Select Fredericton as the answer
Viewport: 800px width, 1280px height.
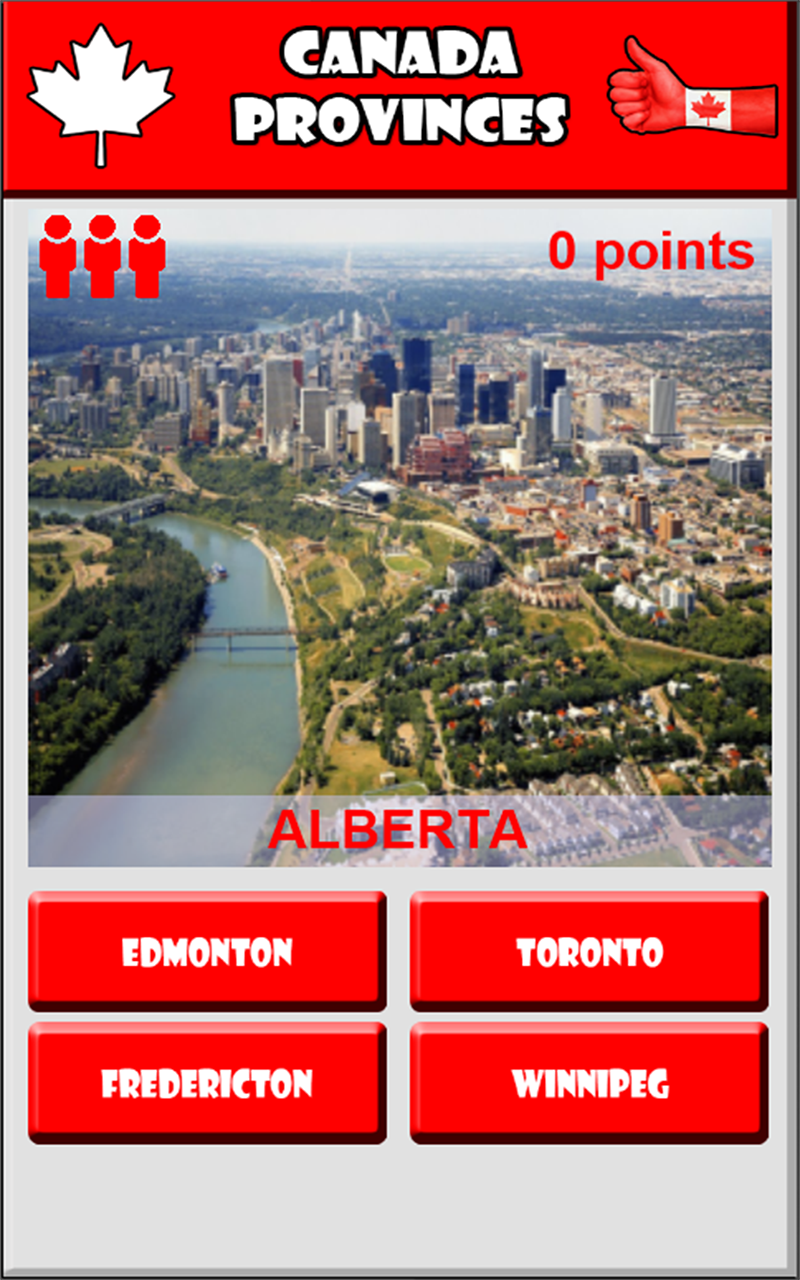click(x=207, y=1082)
